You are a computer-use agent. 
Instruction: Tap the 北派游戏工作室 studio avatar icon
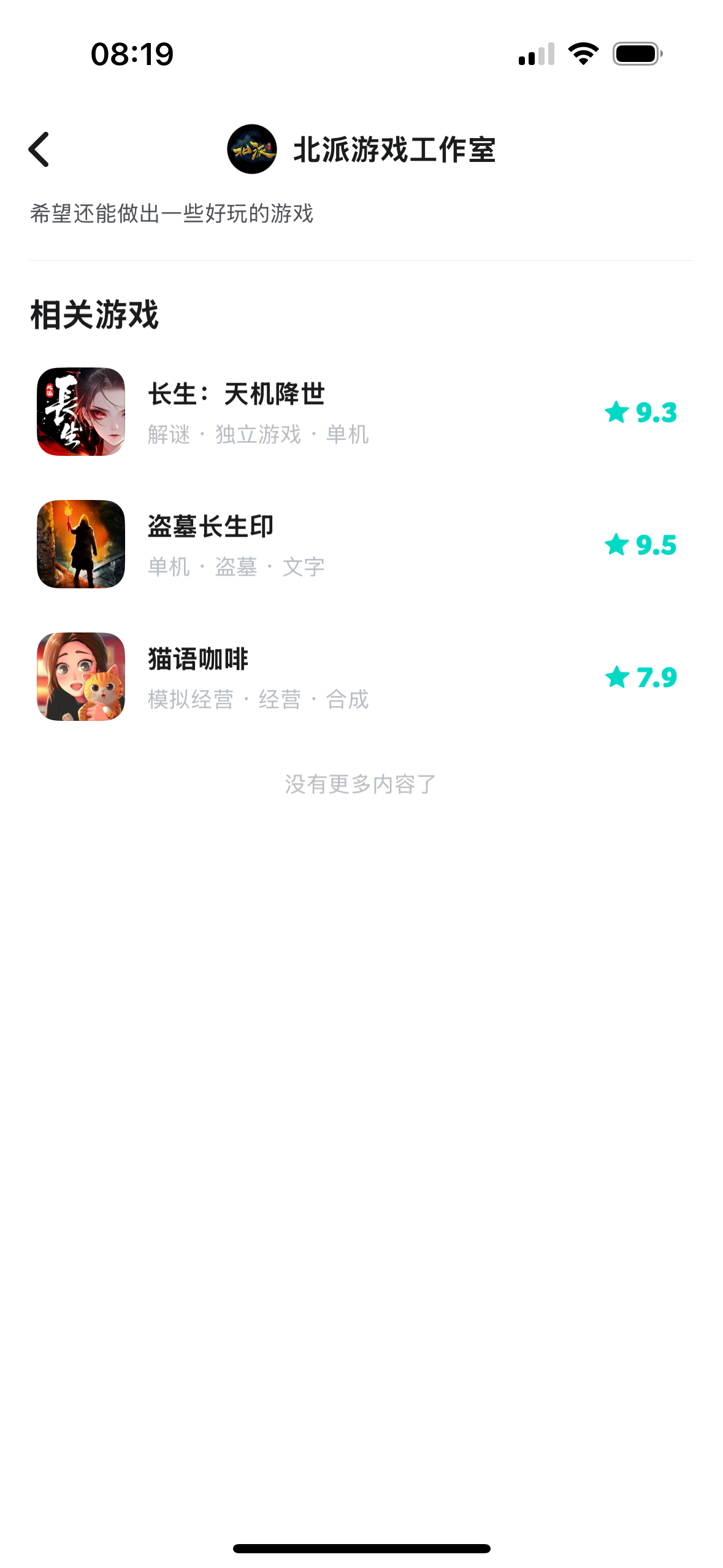point(254,150)
